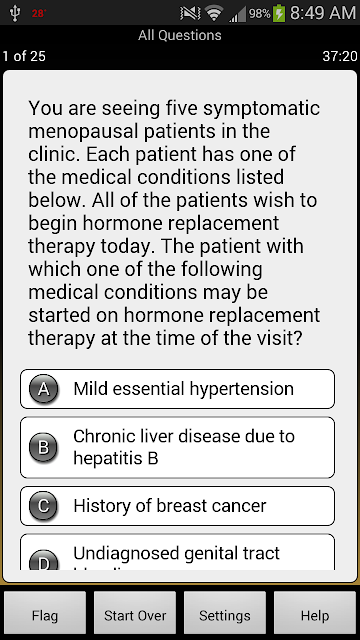The image size is (360, 640).
Task: Select answer D Undiagnosed genital tract
Action: pos(177,552)
